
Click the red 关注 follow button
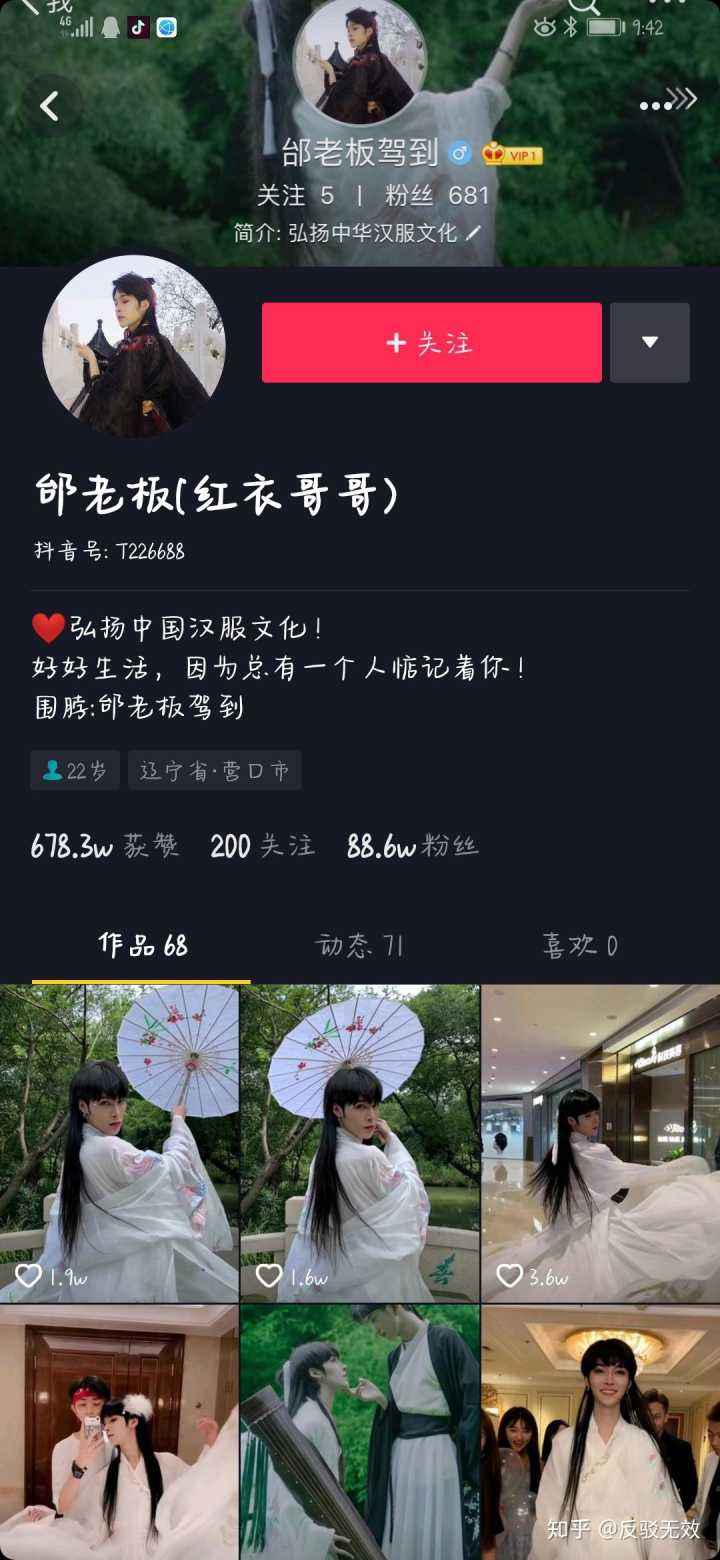pyautogui.click(x=430, y=342)
